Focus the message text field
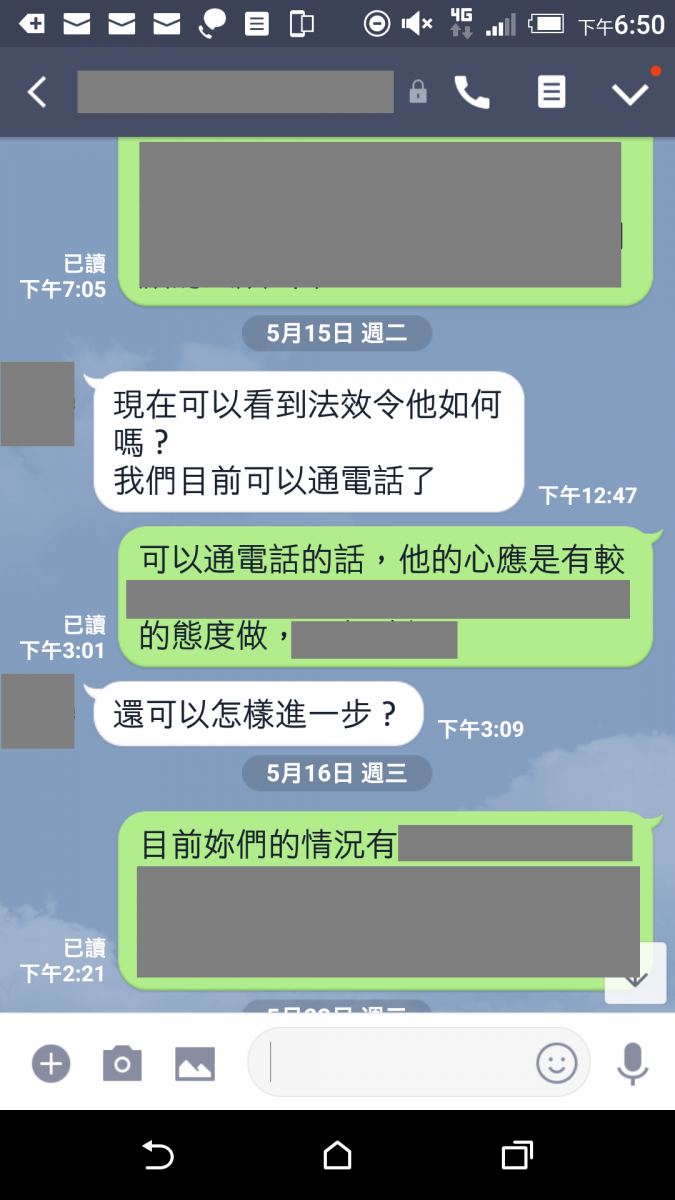Viewport: 675px width, 1200px height. (395, 1062)
